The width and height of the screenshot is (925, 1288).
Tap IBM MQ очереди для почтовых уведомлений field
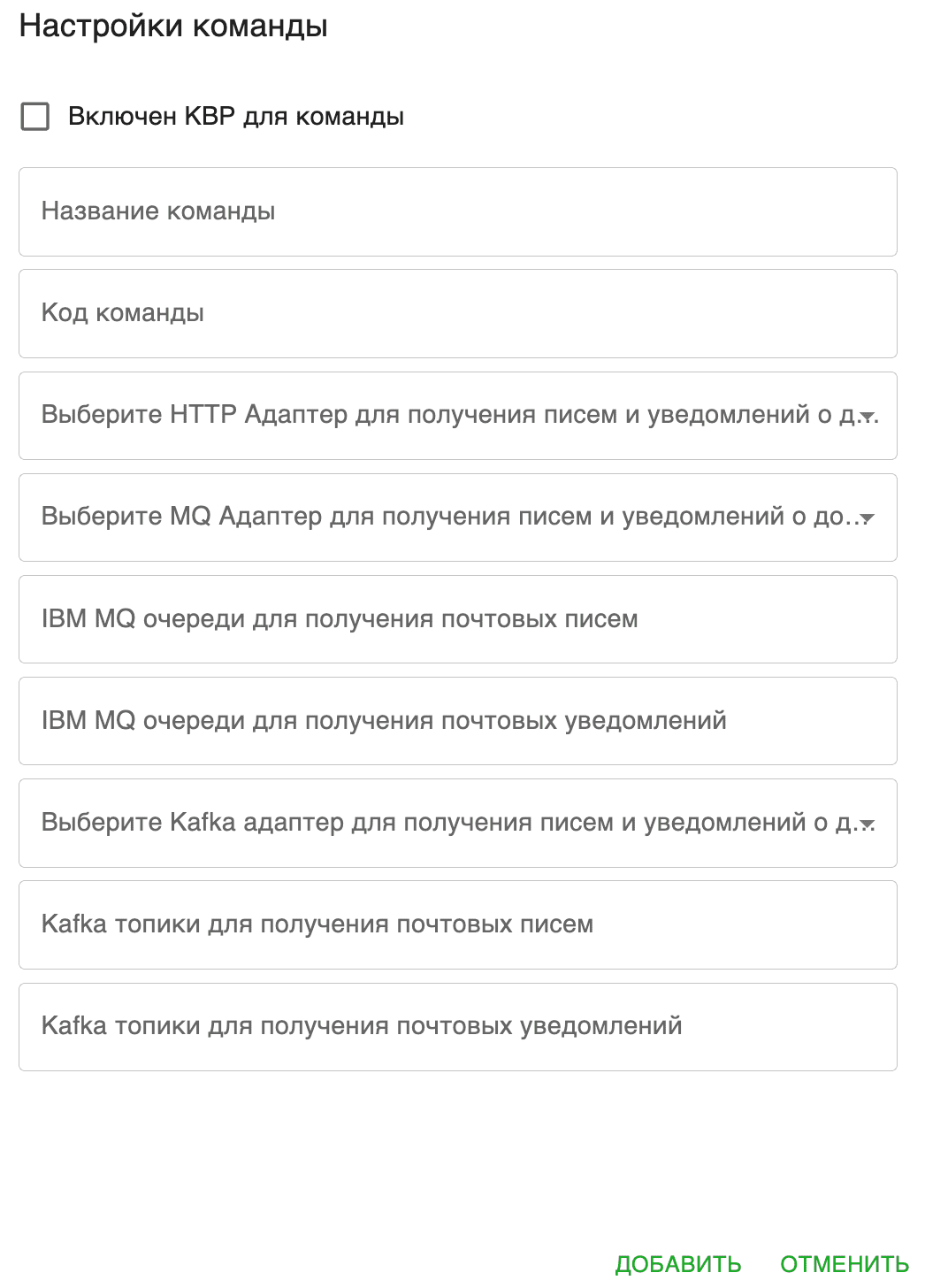click(x=457, y=721)
